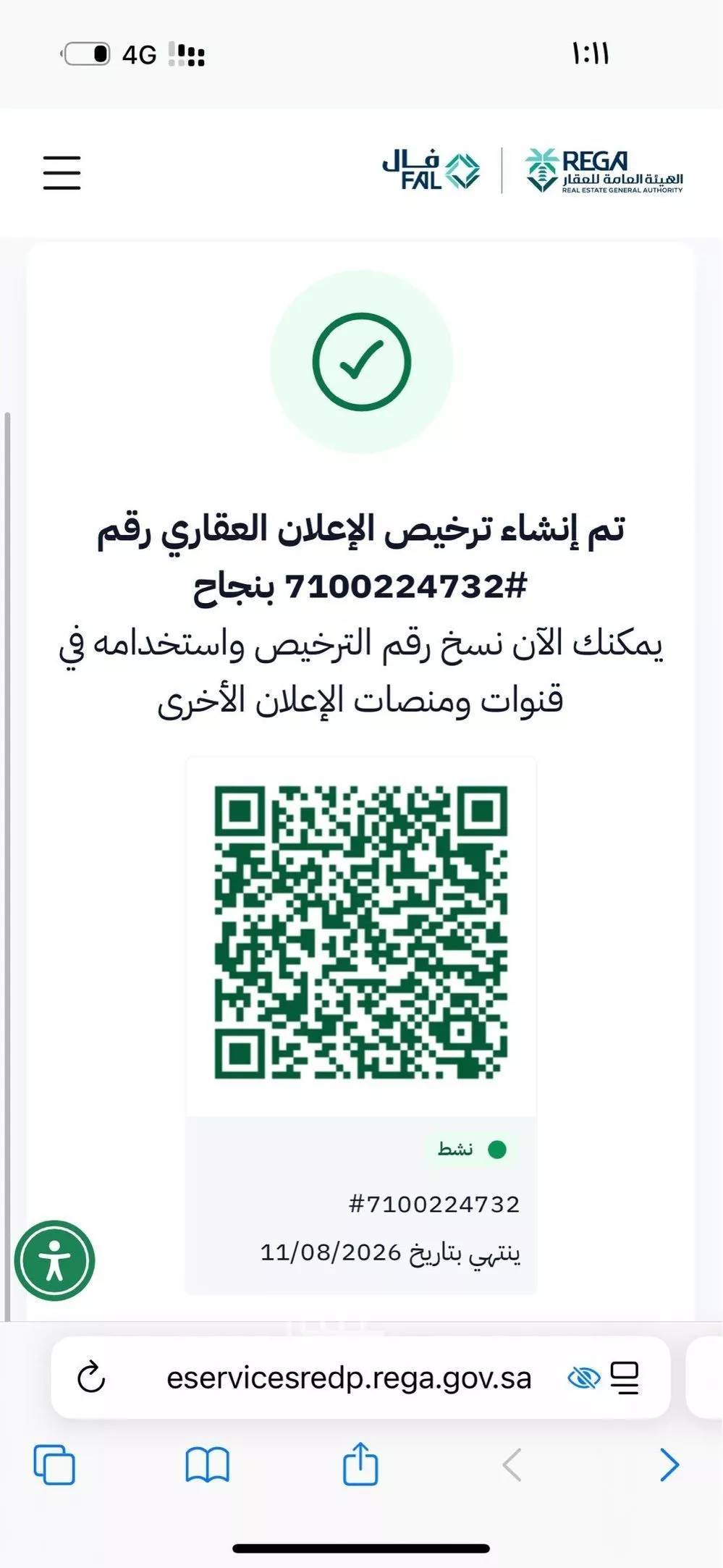Go forward to the next page
Image resolution: width=723 pixels, height=1568 pixels.
(669, 1464)
